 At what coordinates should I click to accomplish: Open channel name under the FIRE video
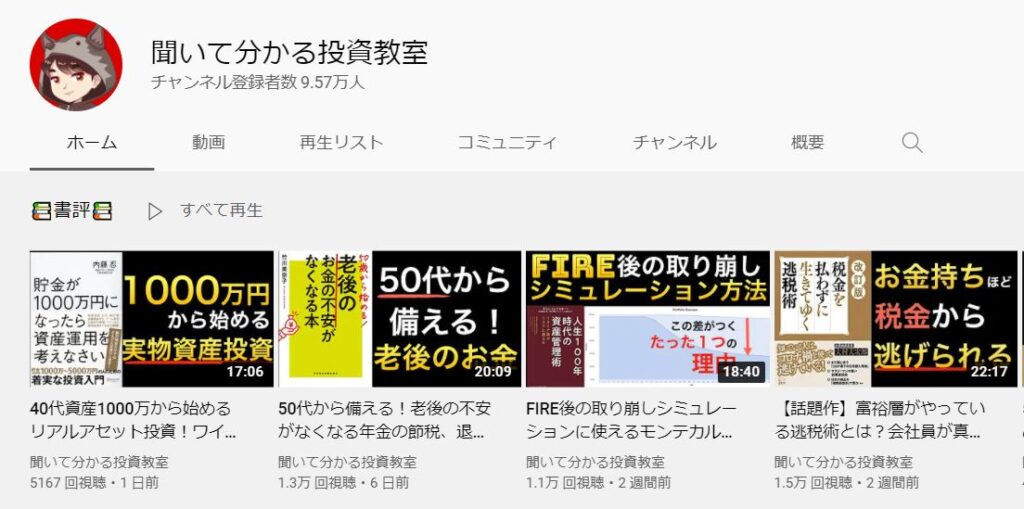[595, 462]
